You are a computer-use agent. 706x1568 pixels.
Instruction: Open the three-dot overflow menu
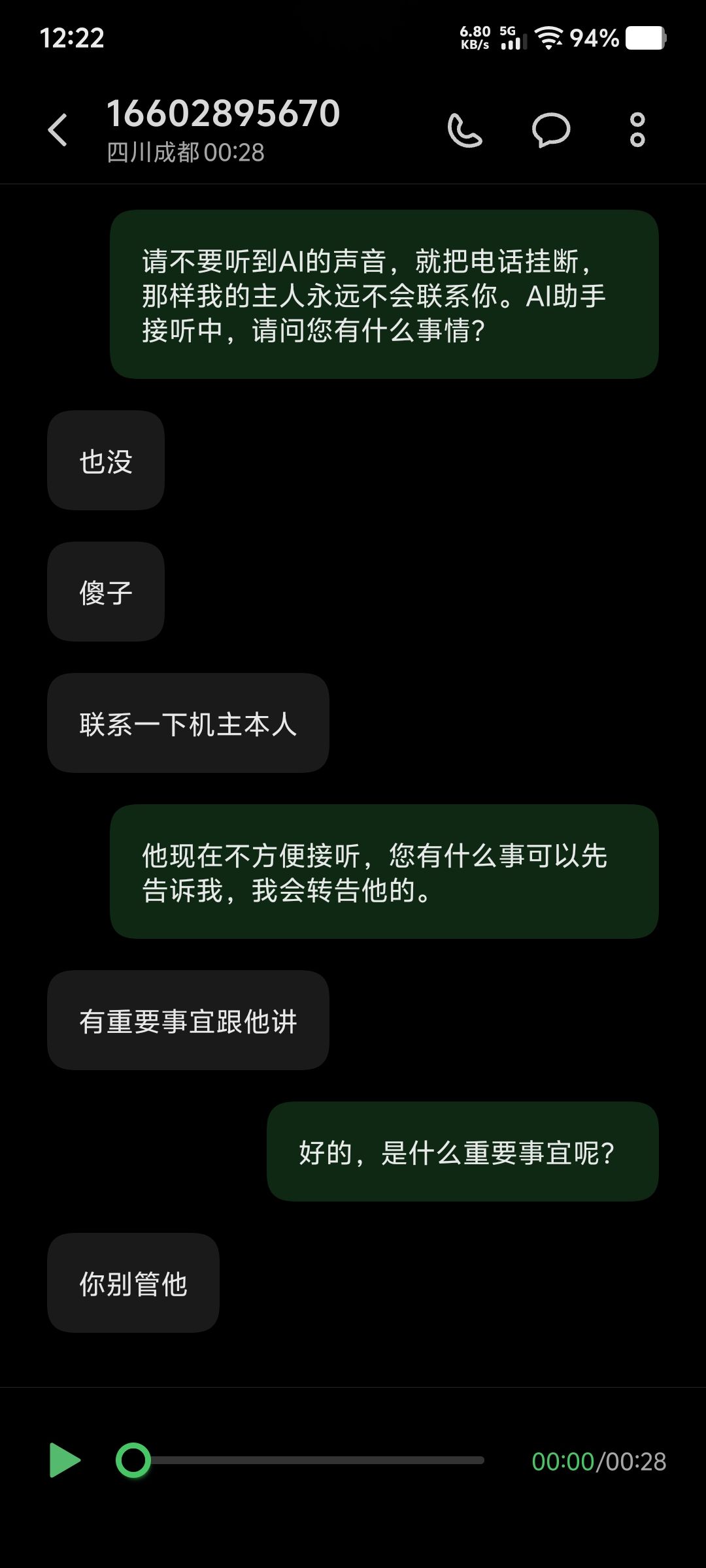point(637,130)
